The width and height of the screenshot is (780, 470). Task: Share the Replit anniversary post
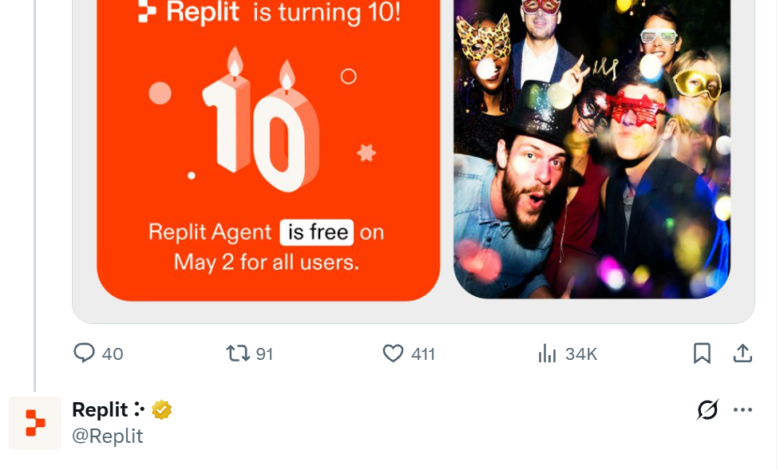742,353
